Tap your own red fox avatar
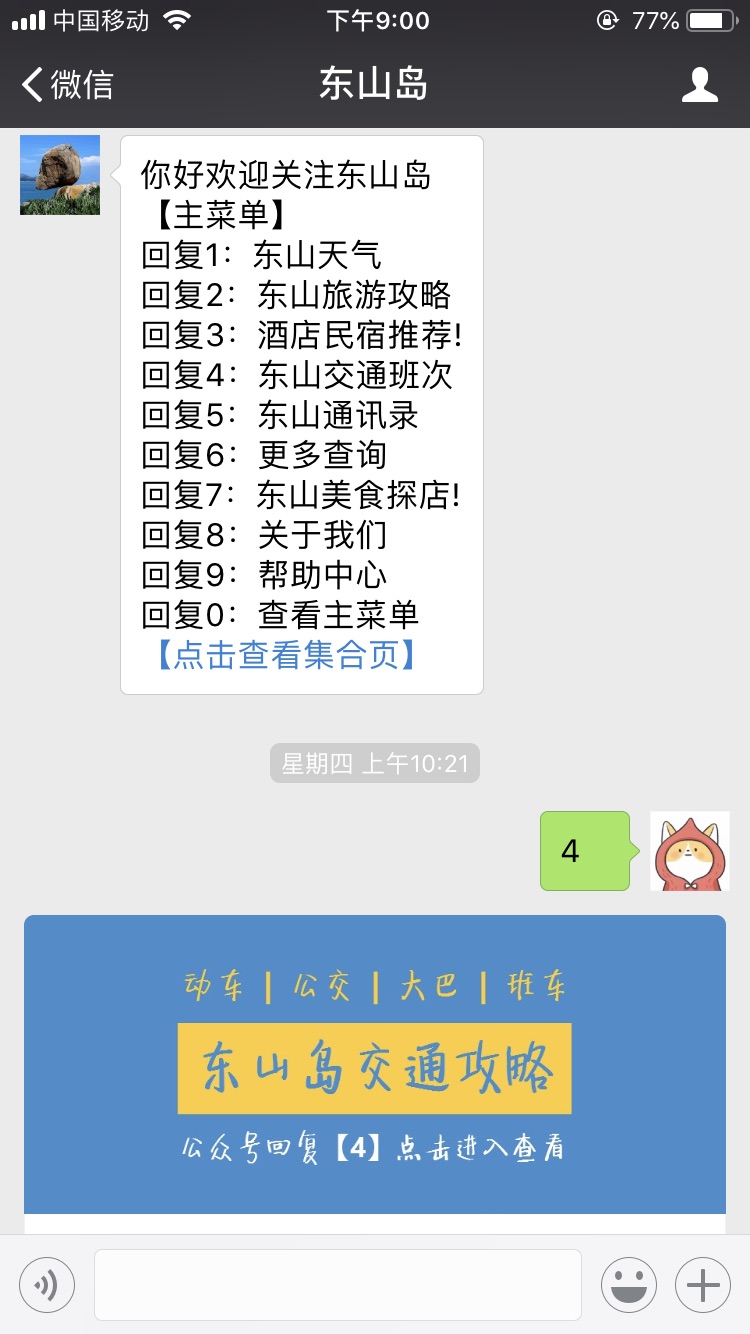Screen dimensions: 750x1334 pyautogui.click(x=689, y=851)
